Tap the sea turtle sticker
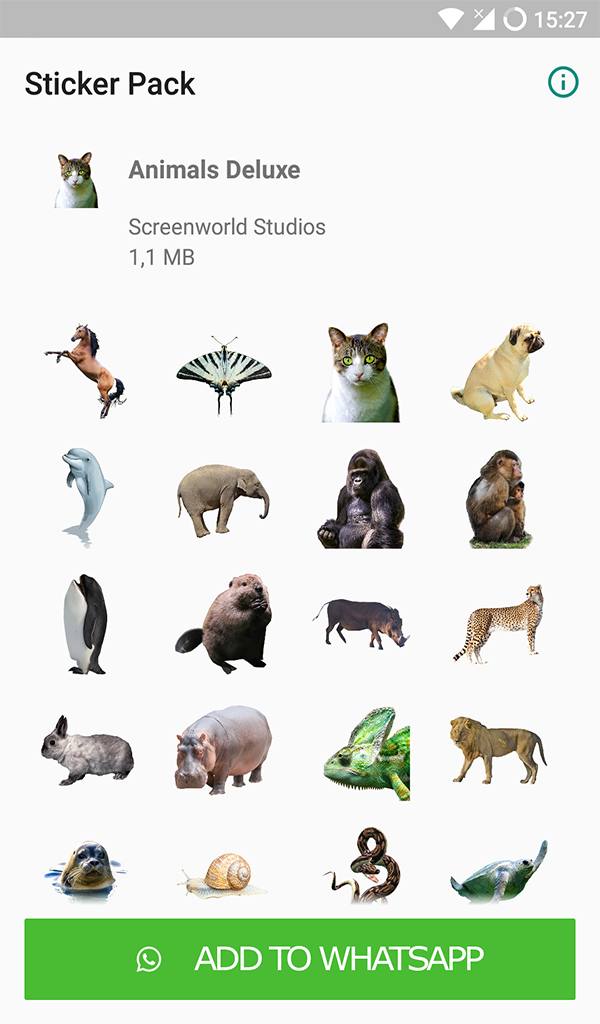This screenshot has width=600, height=1024. click(x=498, y=873)
